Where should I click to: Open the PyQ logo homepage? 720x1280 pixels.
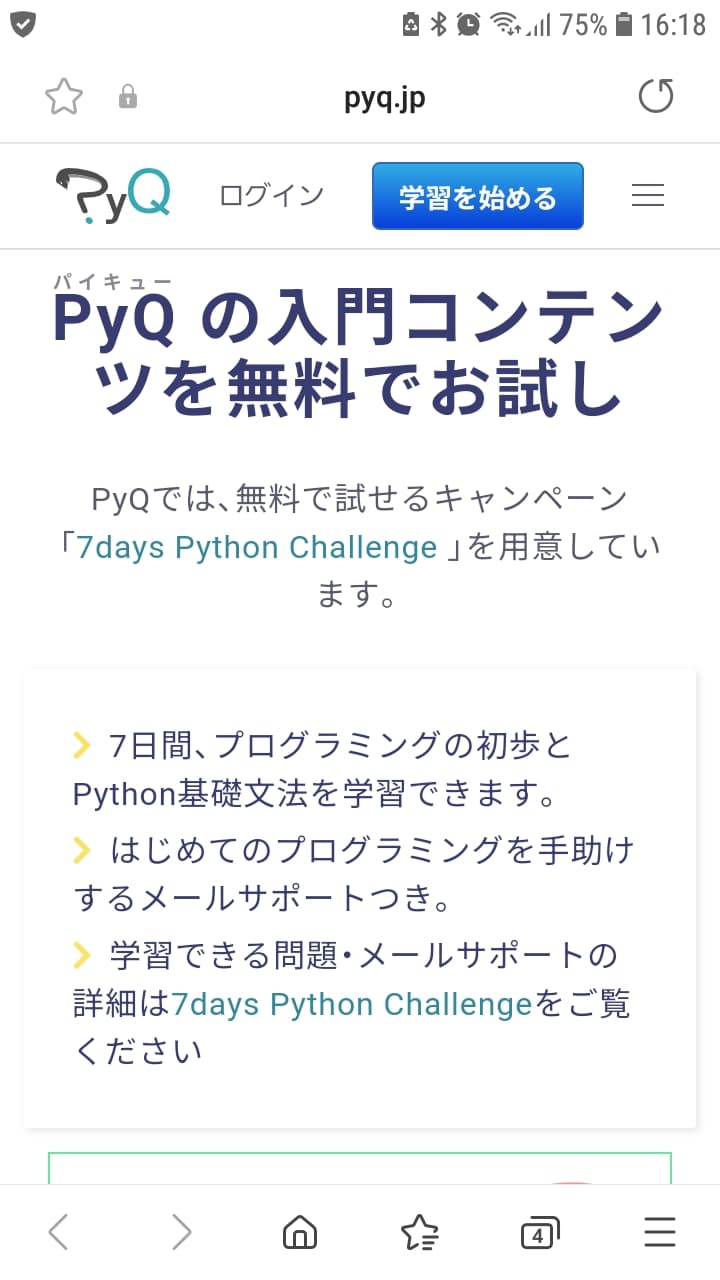tap(113, 193)
